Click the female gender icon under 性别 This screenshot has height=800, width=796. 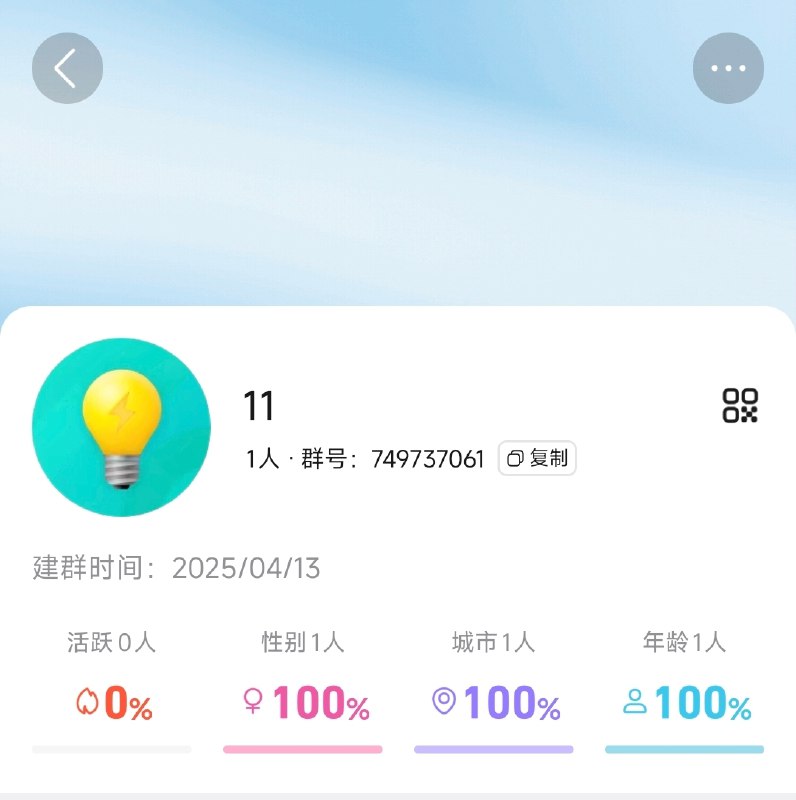[x=251, y=703]
